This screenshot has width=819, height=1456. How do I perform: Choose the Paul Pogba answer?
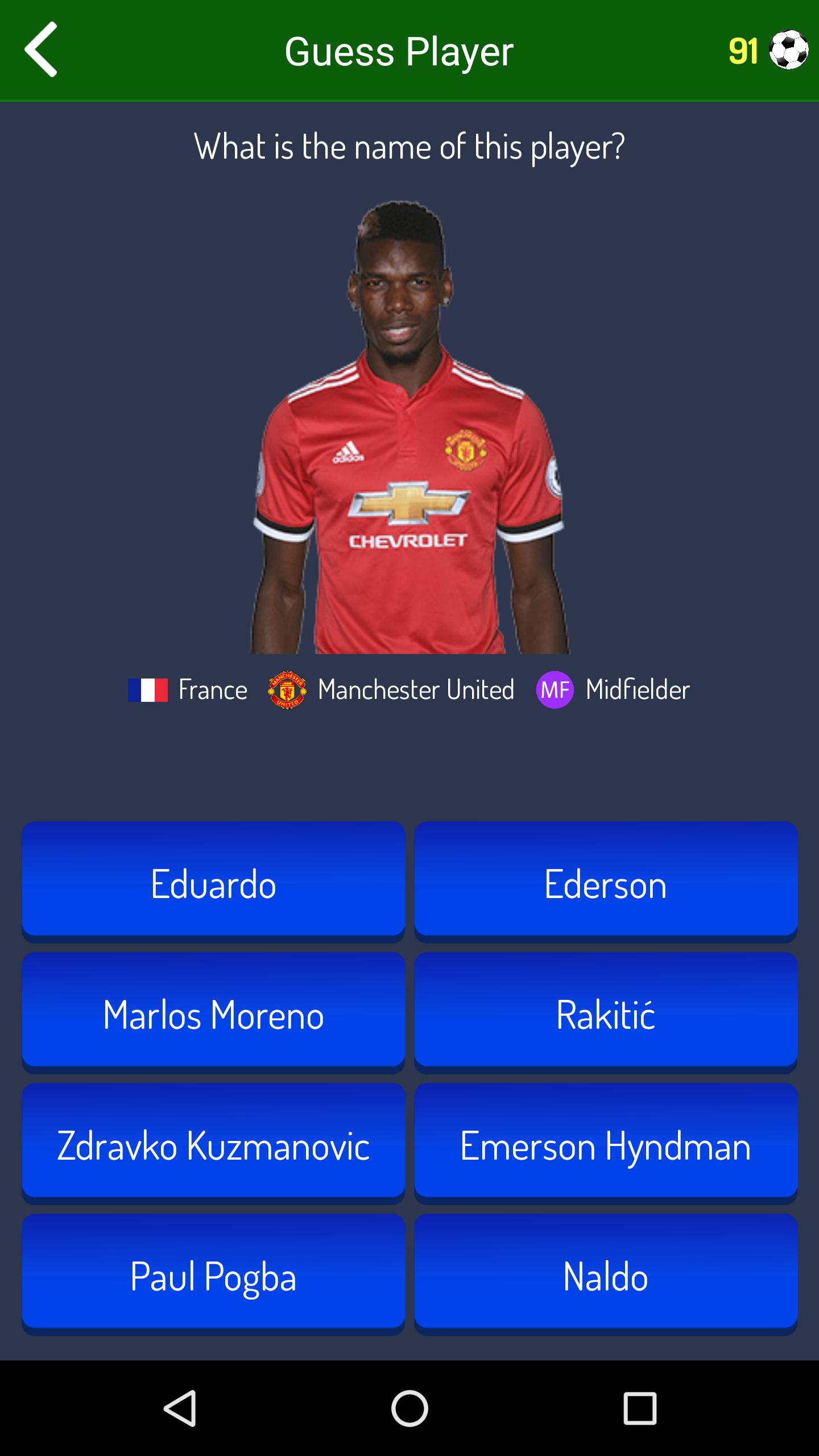(213, 1276)
